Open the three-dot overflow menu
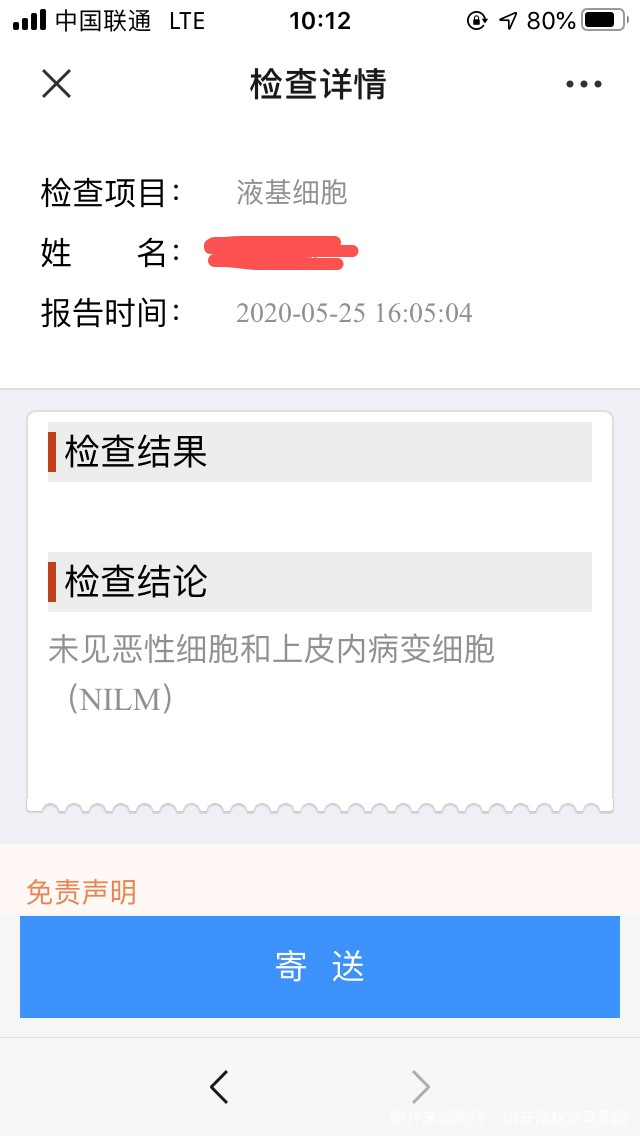640x1136 pixels. pos(584,85)
